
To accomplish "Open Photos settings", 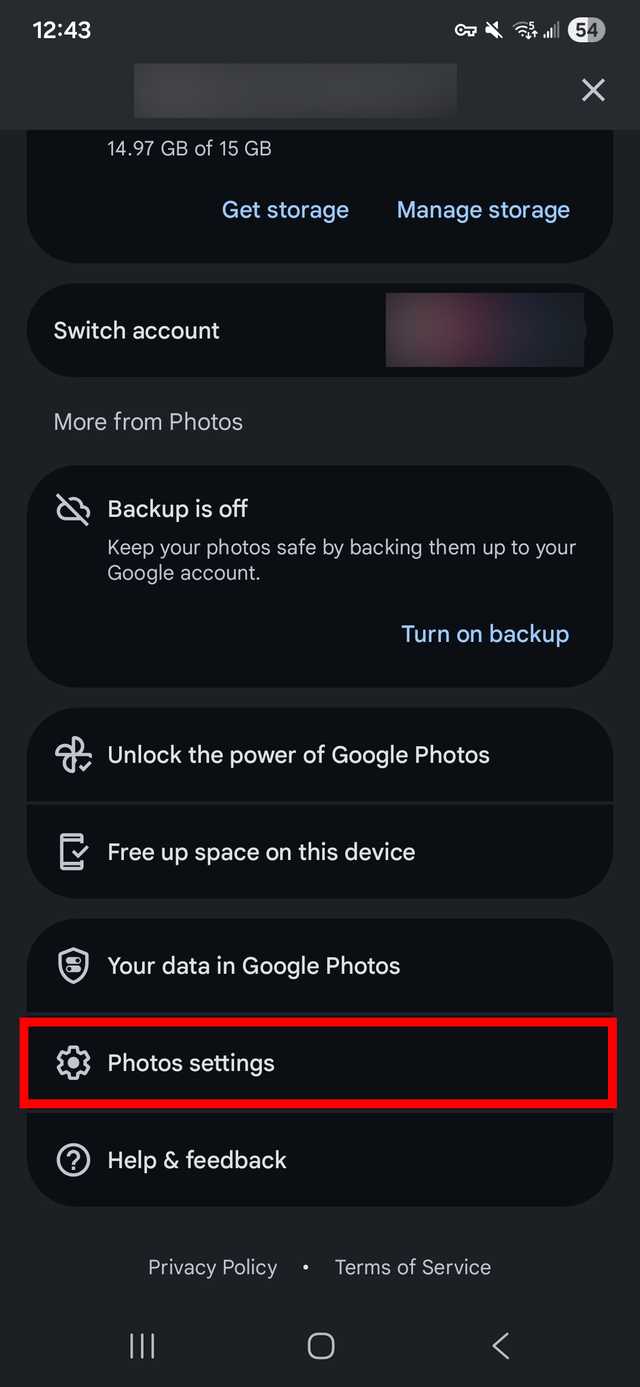I will coord(191,1063).
